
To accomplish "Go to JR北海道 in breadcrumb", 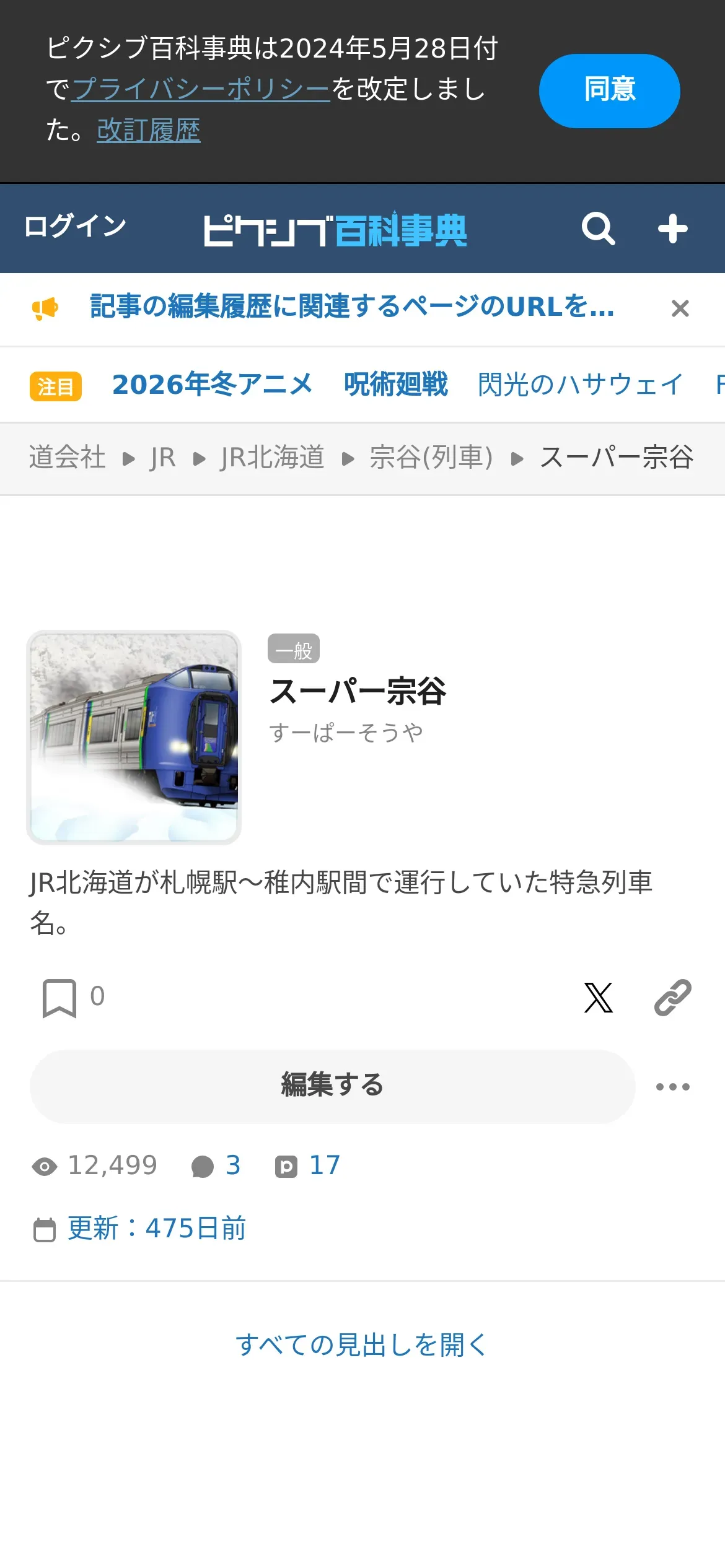I will coord(272,458).
